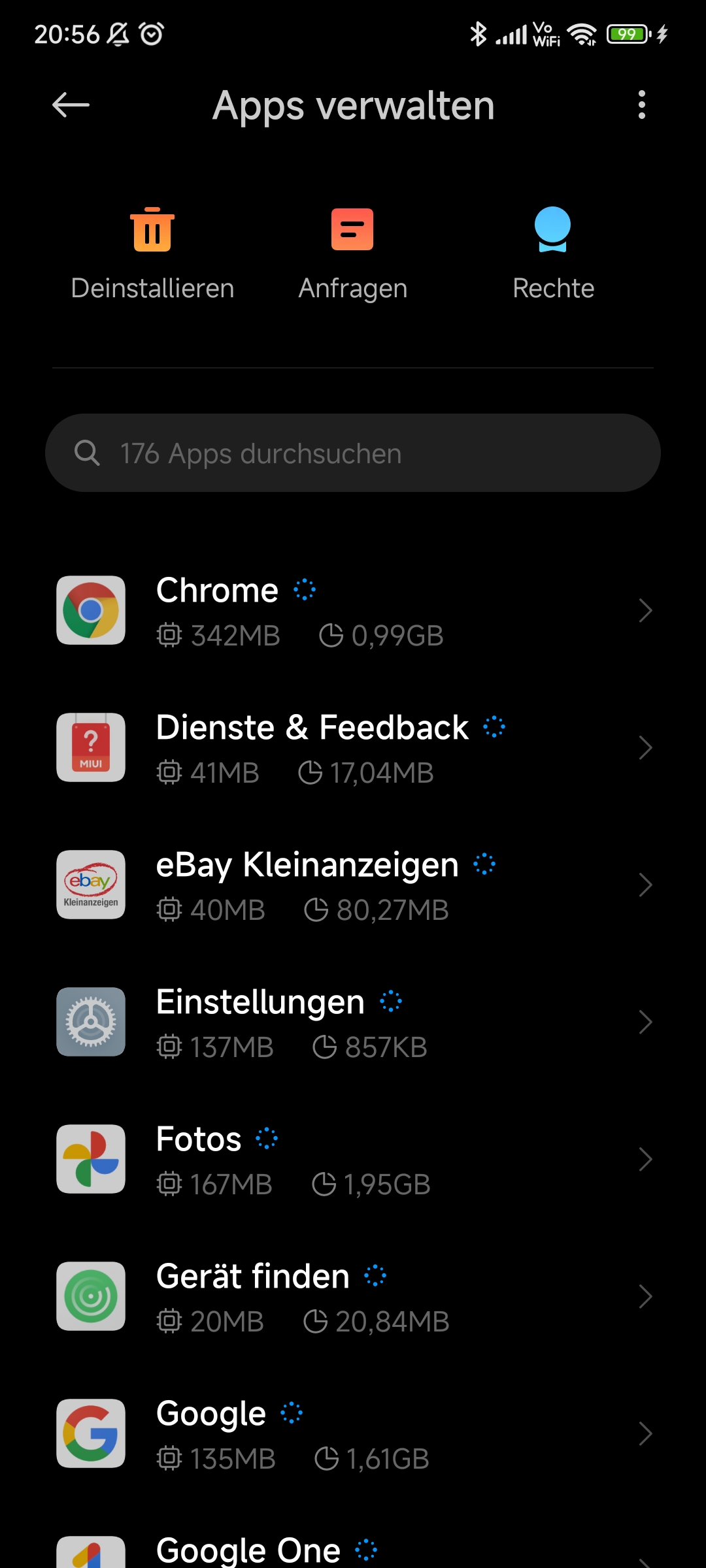Open eBay Kleinanzeigen app details
706x1568 pixels.
353,885
